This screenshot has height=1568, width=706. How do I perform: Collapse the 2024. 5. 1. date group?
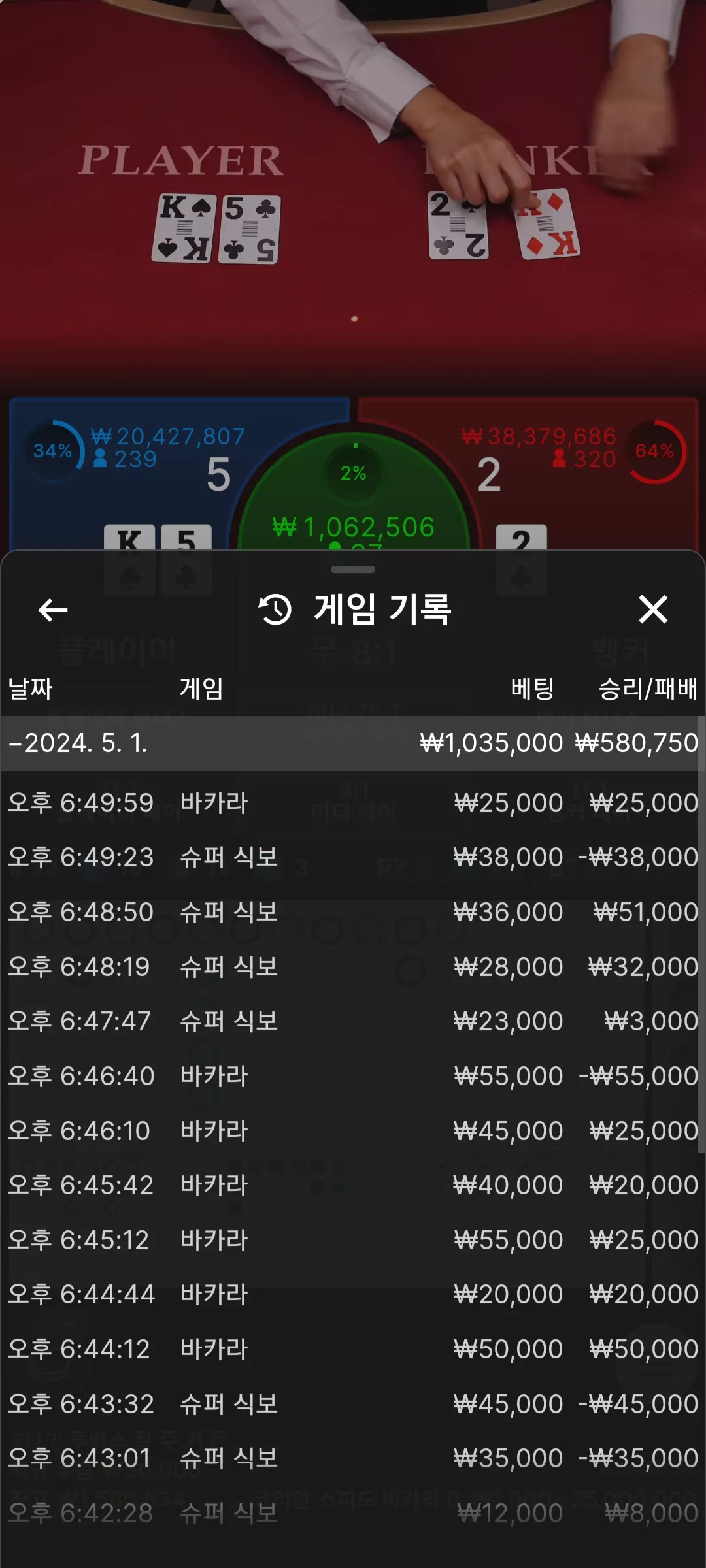point(353,743)
